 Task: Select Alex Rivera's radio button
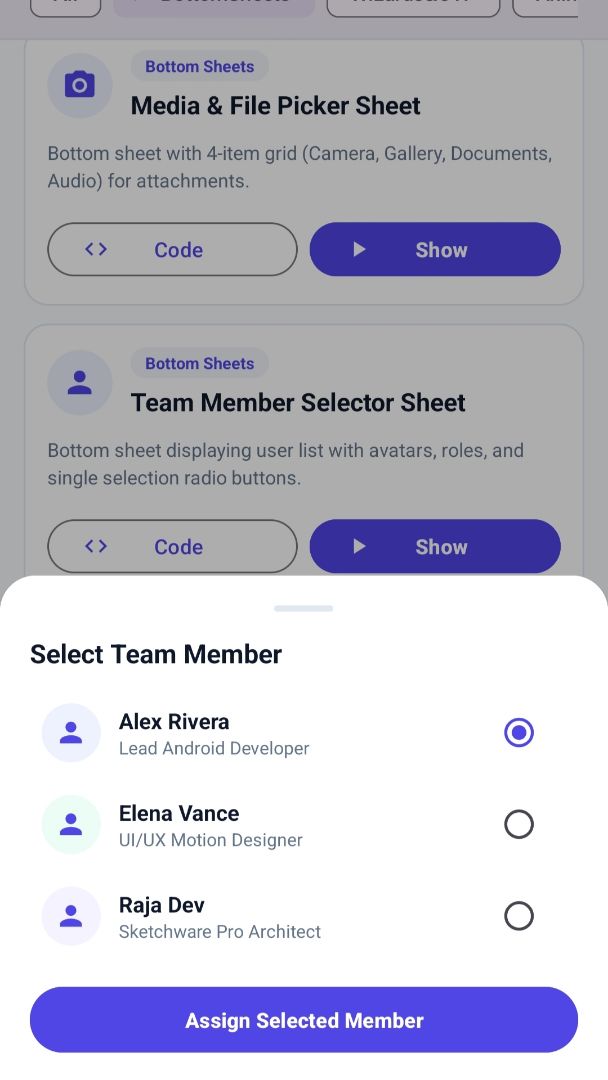(518, 732)
